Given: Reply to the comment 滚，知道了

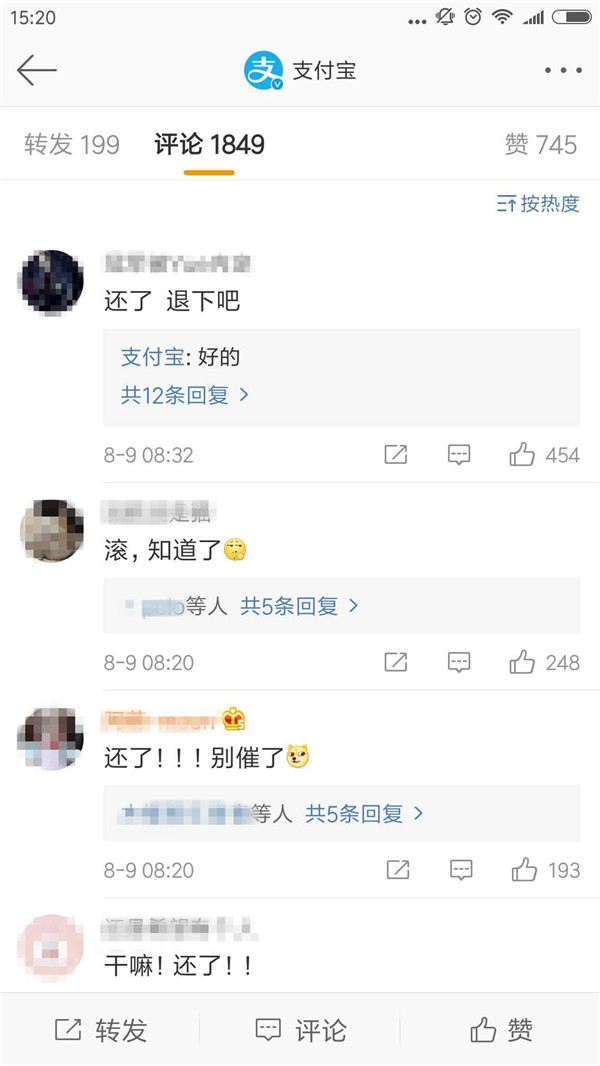Looking at the screenshot, I should tap(459, 662).
